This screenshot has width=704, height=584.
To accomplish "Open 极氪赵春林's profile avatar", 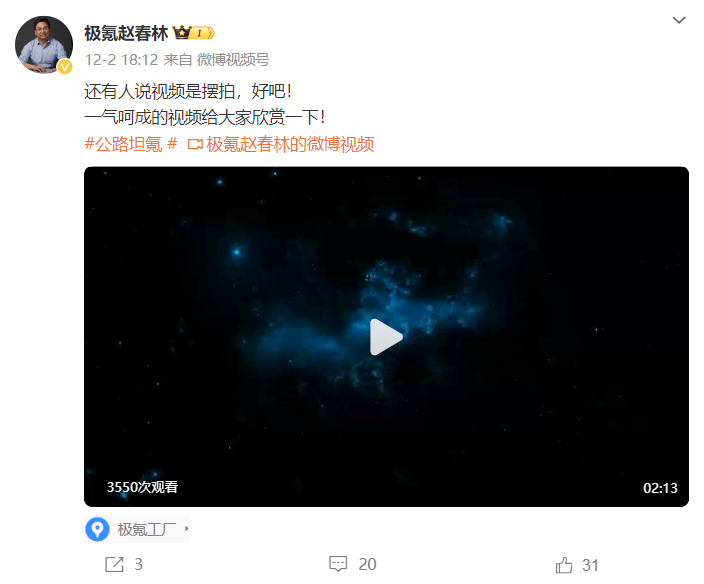I will pyautogui.click(x=44, y=45).
